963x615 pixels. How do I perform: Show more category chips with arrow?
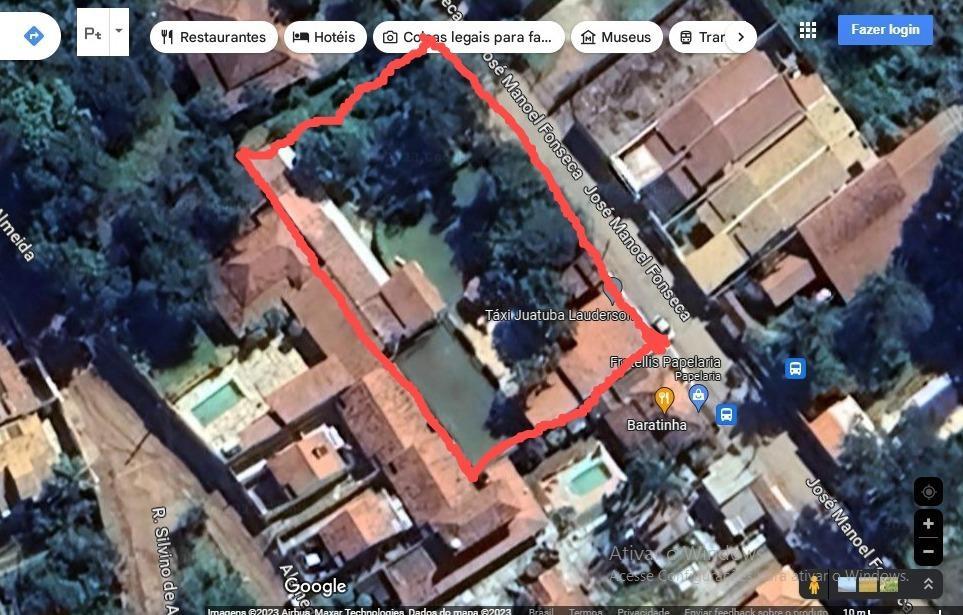click(x=740, y=37)
